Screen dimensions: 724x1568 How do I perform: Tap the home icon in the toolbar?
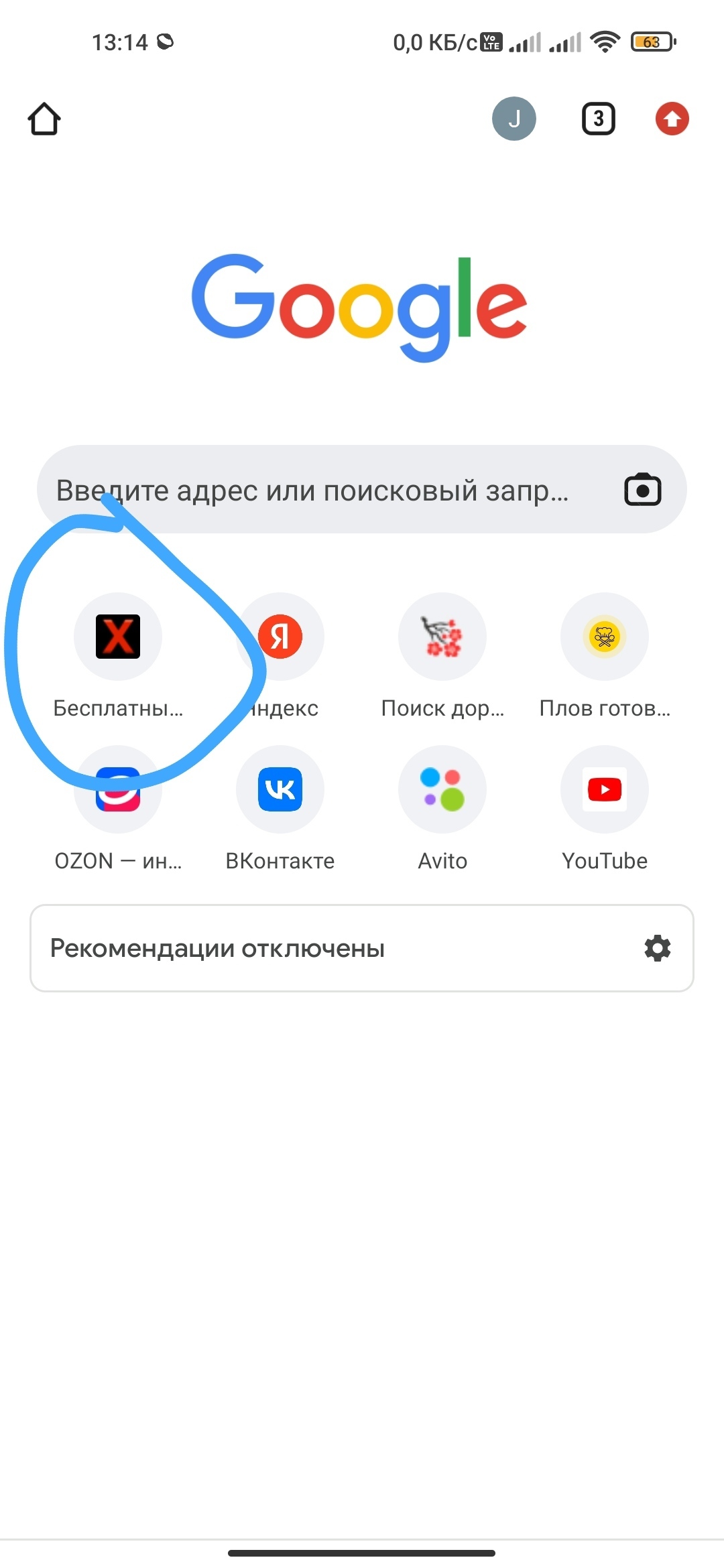(44, 119)
